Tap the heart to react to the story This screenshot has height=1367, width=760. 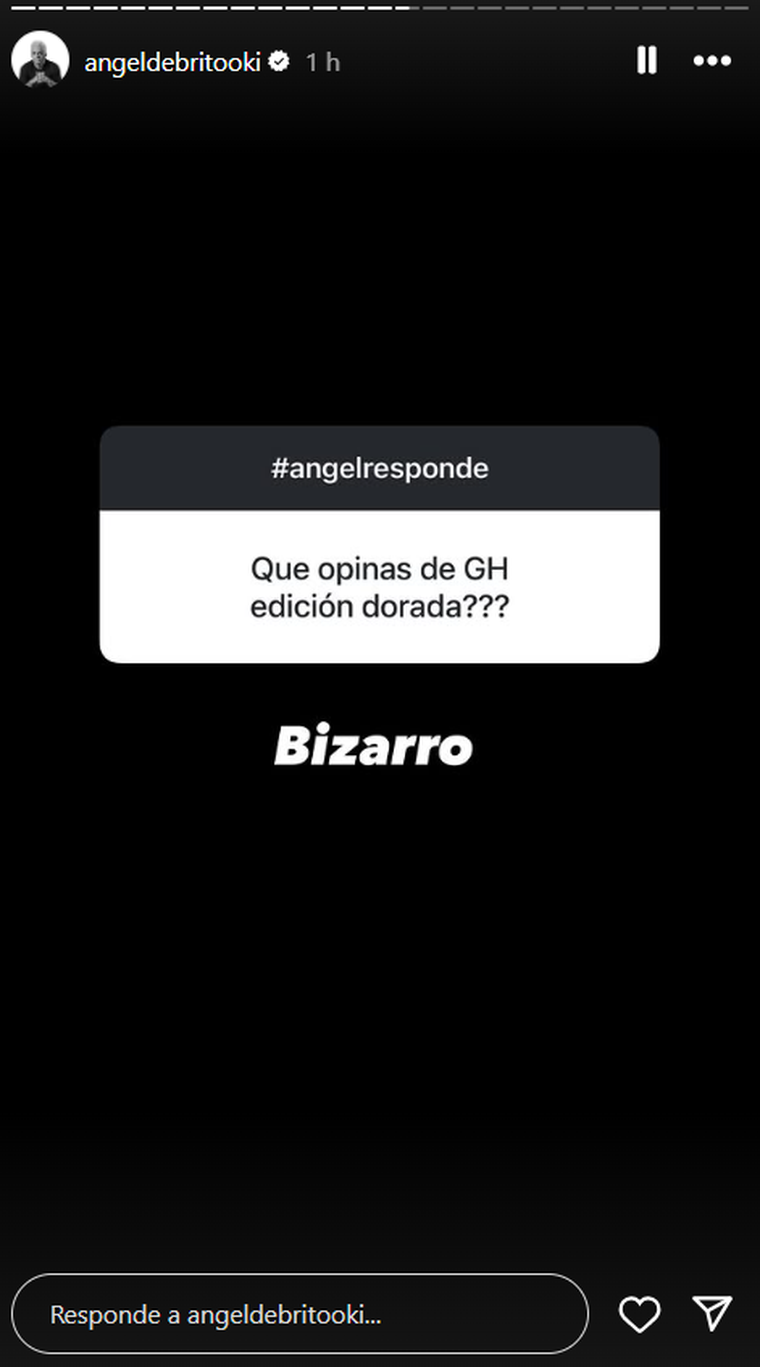[639, 1315]
